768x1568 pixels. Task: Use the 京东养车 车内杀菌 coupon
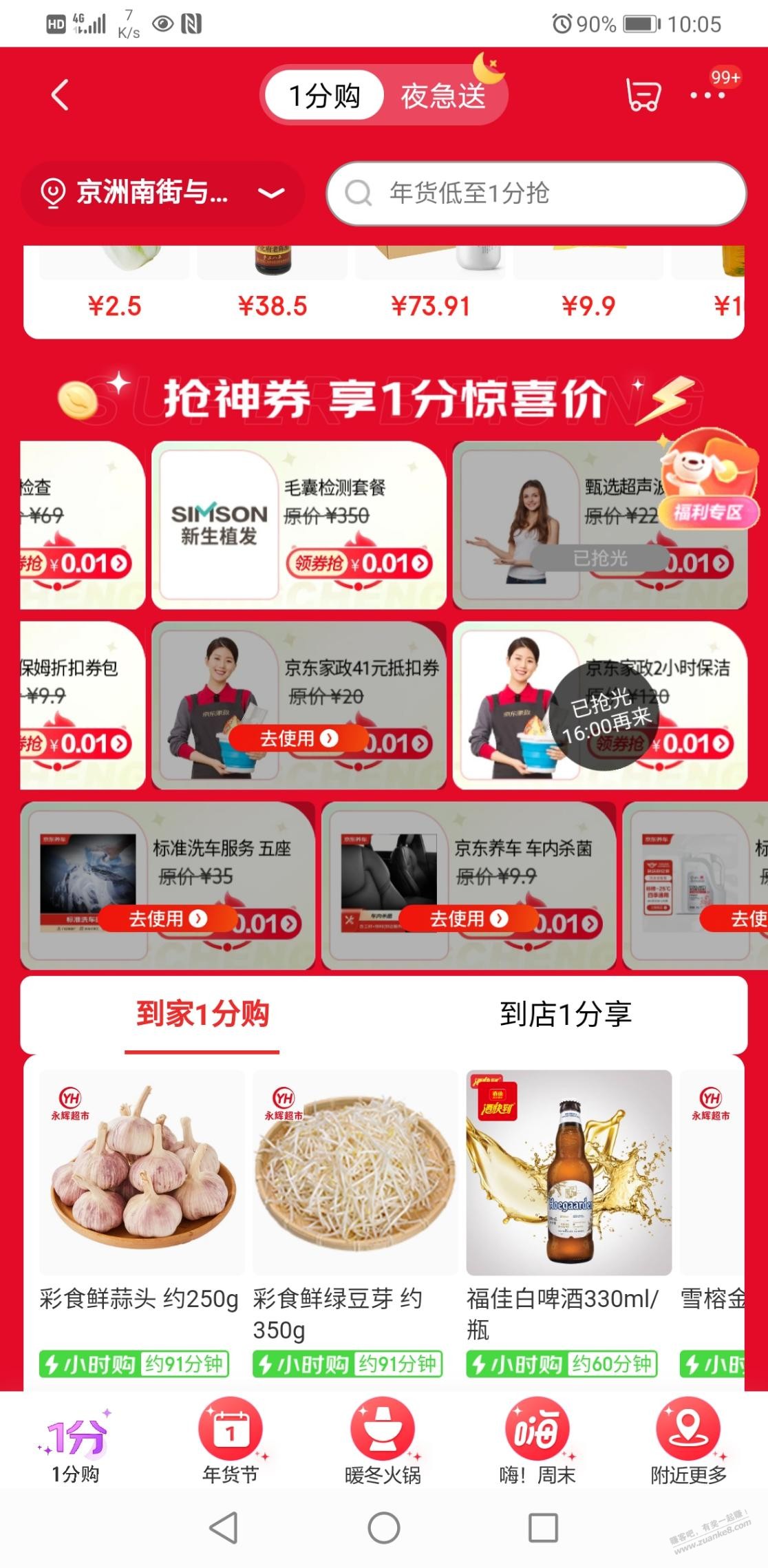469,919
